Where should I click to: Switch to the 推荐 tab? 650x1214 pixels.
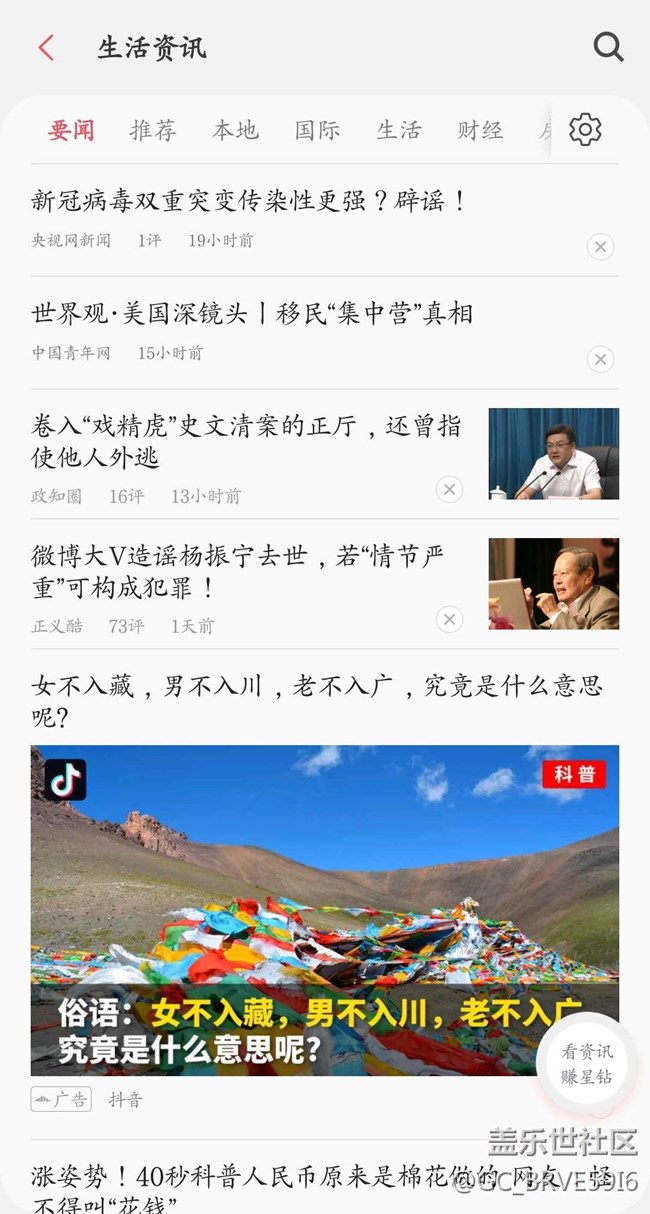tap(153, 130)
